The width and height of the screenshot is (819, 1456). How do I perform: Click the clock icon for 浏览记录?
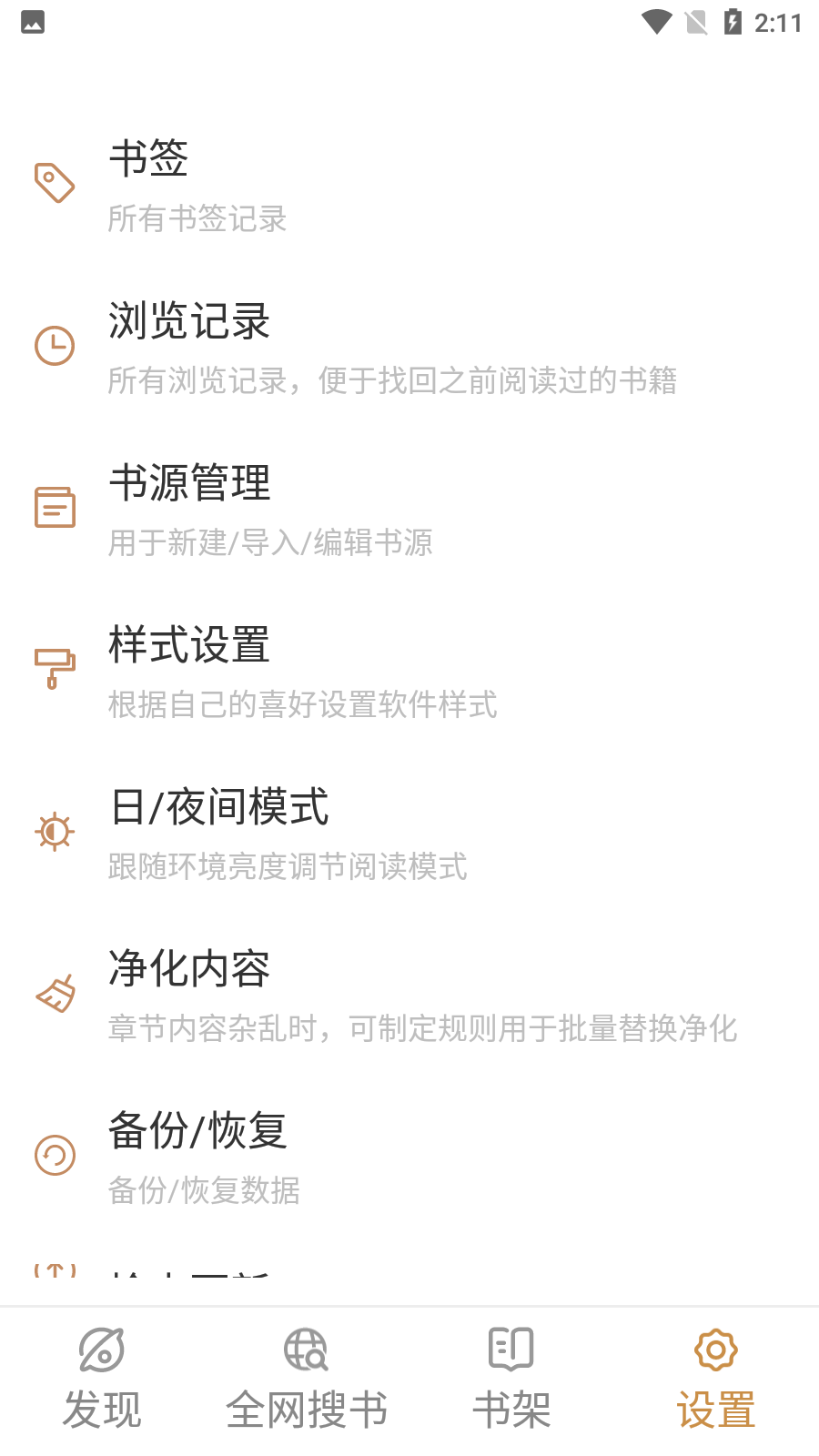55,346
